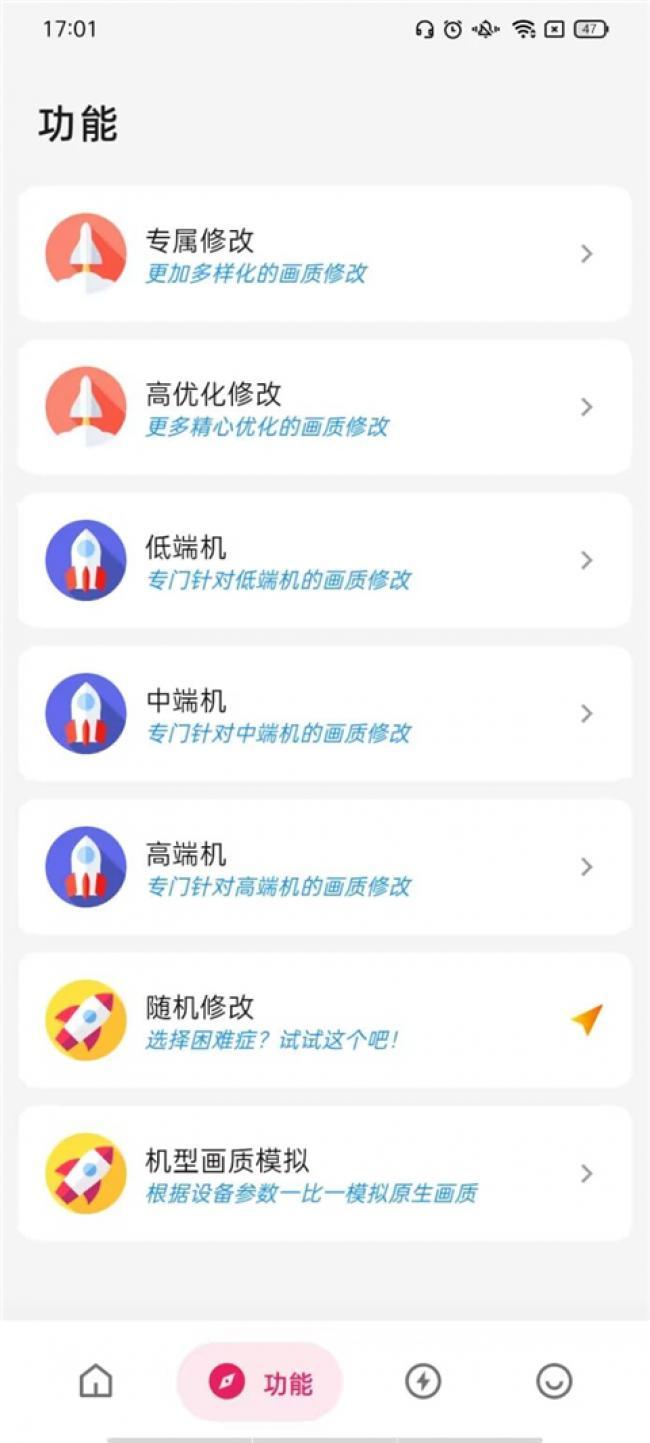
Task: Open 高优化修改 option
Action: click(324, 407)
